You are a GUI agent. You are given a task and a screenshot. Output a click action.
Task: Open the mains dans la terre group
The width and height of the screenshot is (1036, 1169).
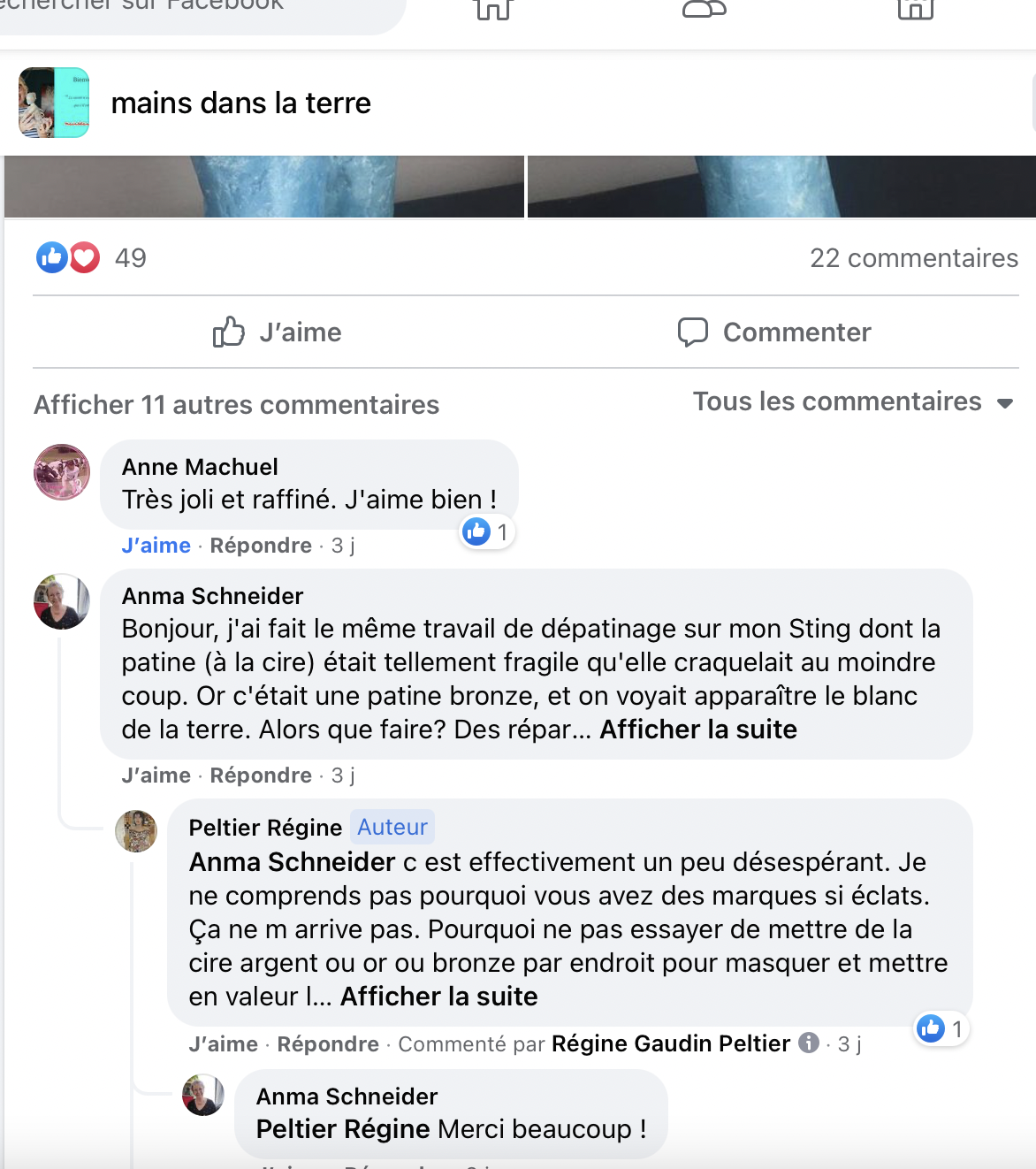click(240, 103)
